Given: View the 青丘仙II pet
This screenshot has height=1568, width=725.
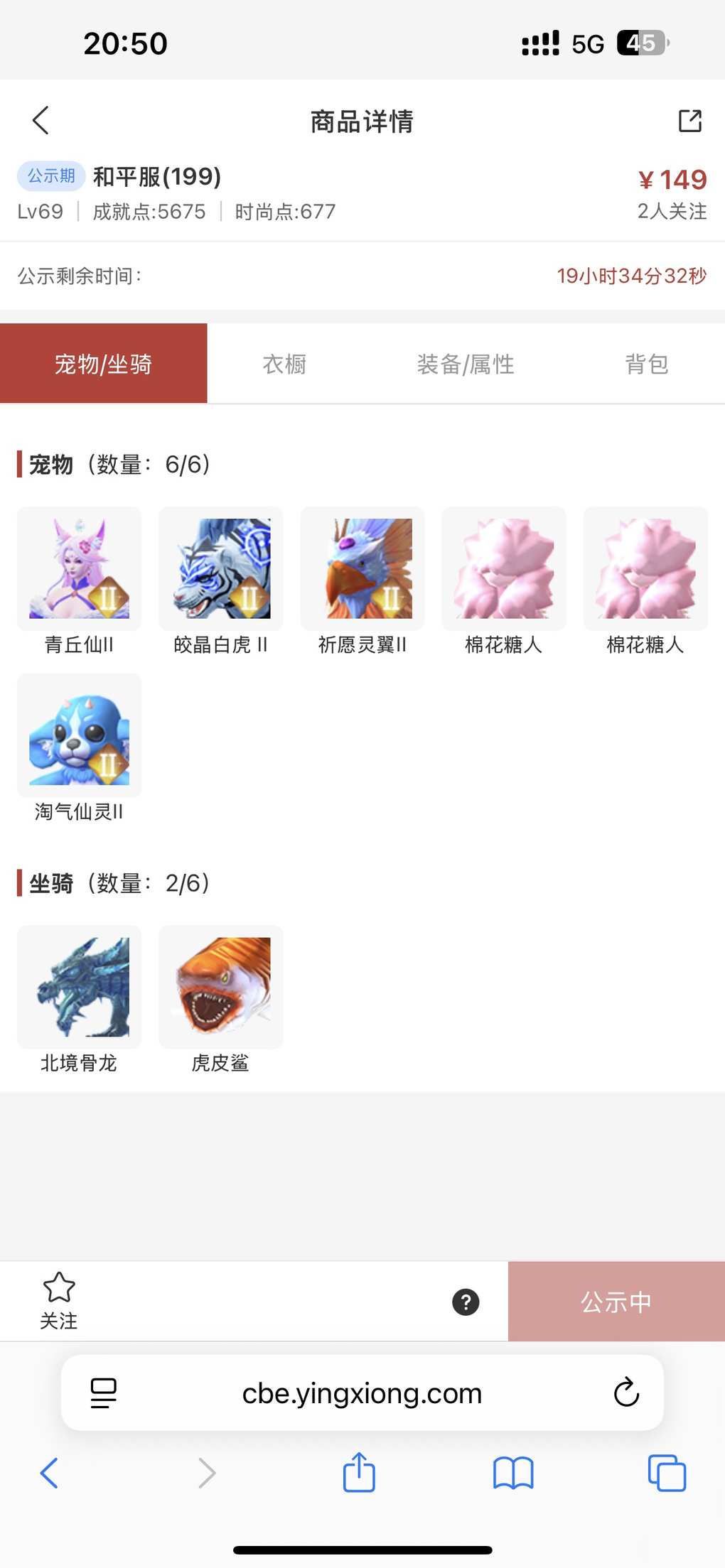Looking at the screenshot, I should pyautogui.click(x=79, y=568).
